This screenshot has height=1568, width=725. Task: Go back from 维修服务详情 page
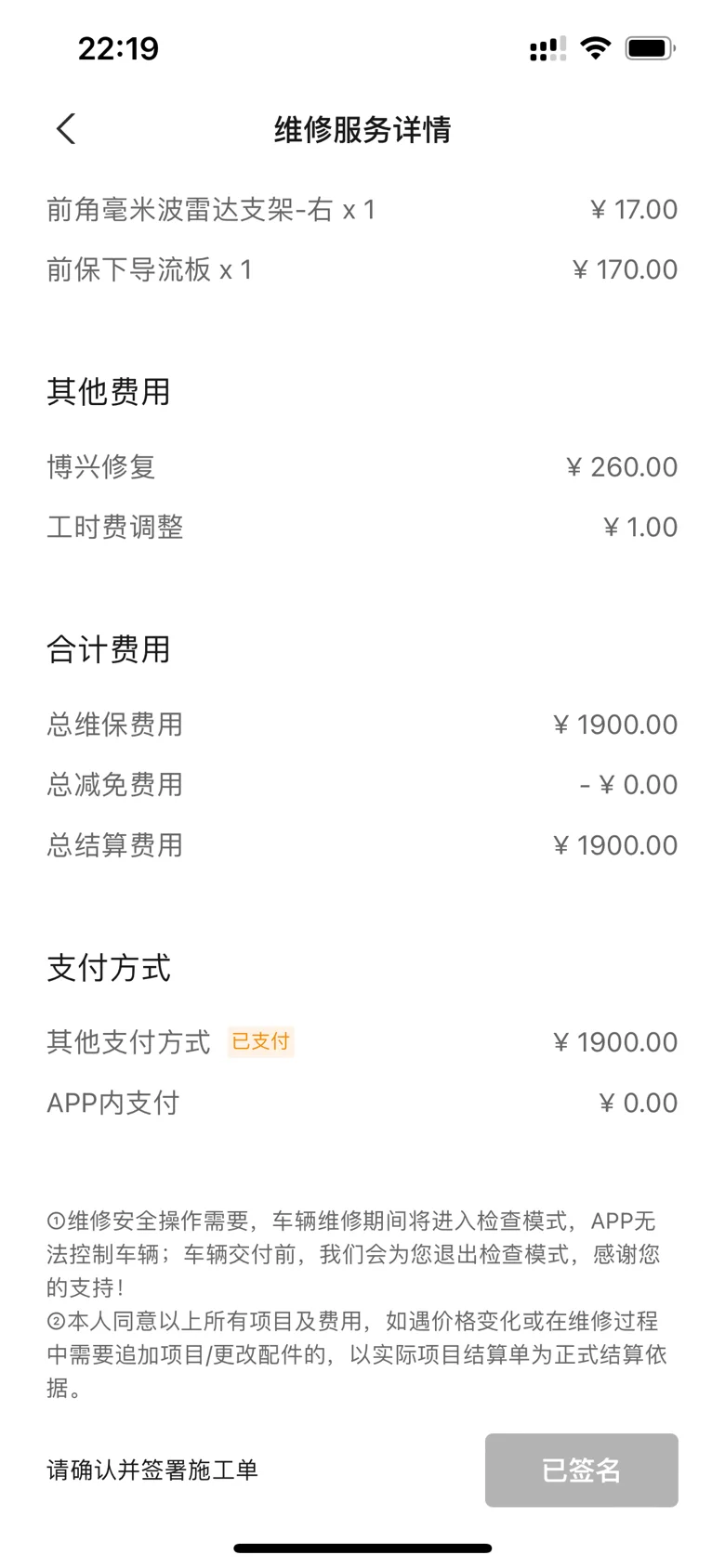(65, 129)
